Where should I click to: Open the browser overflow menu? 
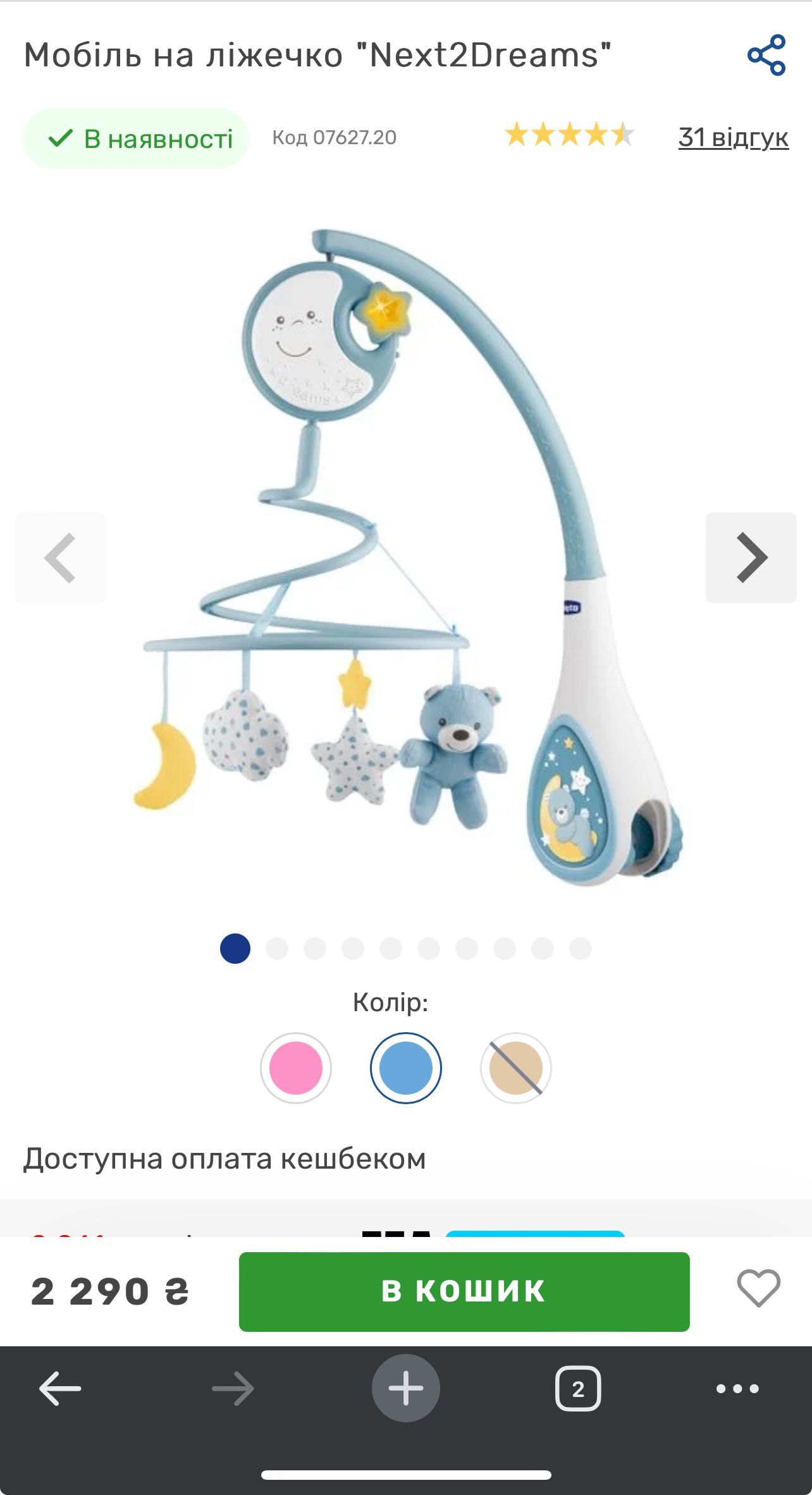737,1388
